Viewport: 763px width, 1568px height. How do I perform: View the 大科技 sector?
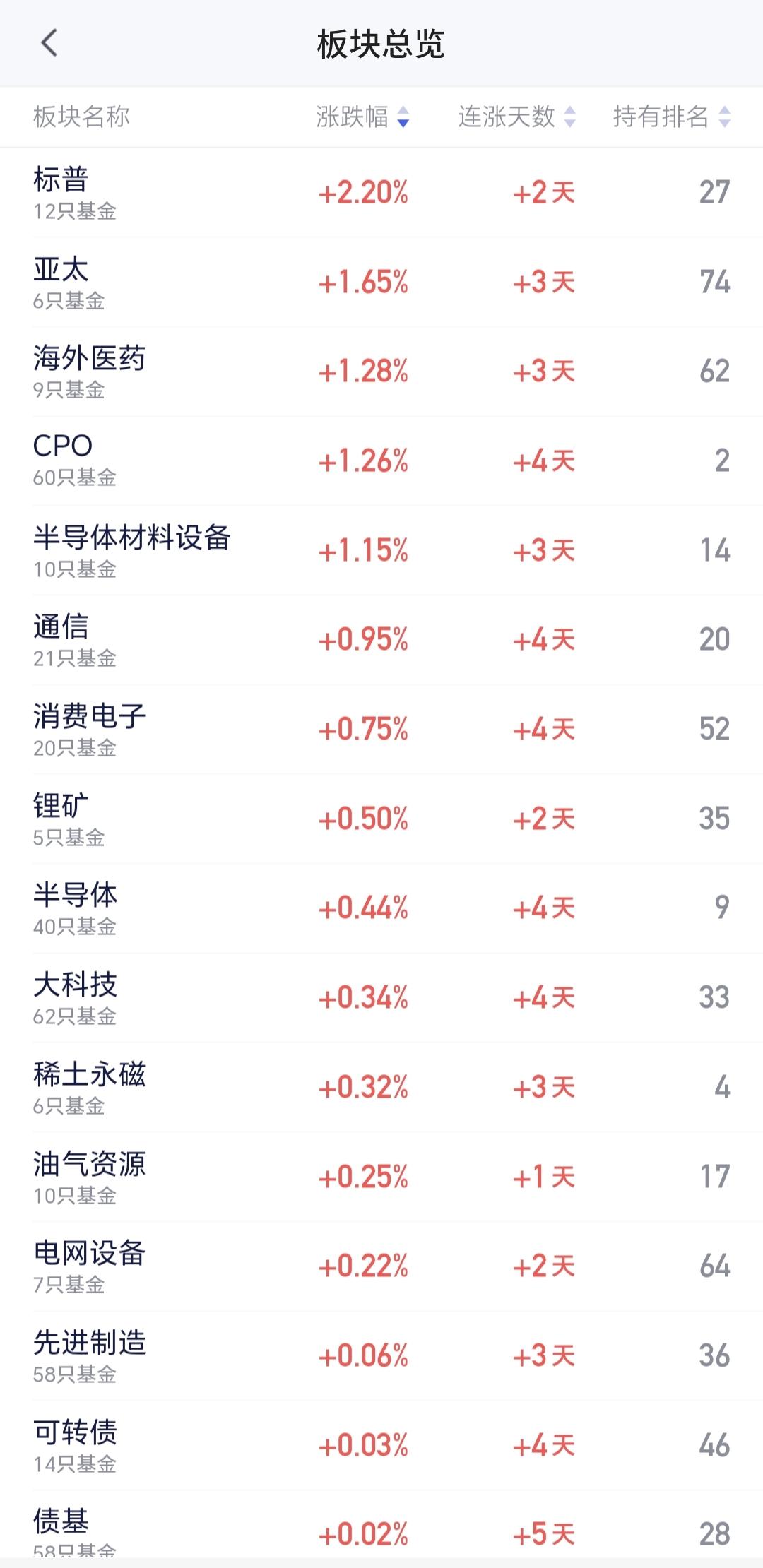(381, 997)
